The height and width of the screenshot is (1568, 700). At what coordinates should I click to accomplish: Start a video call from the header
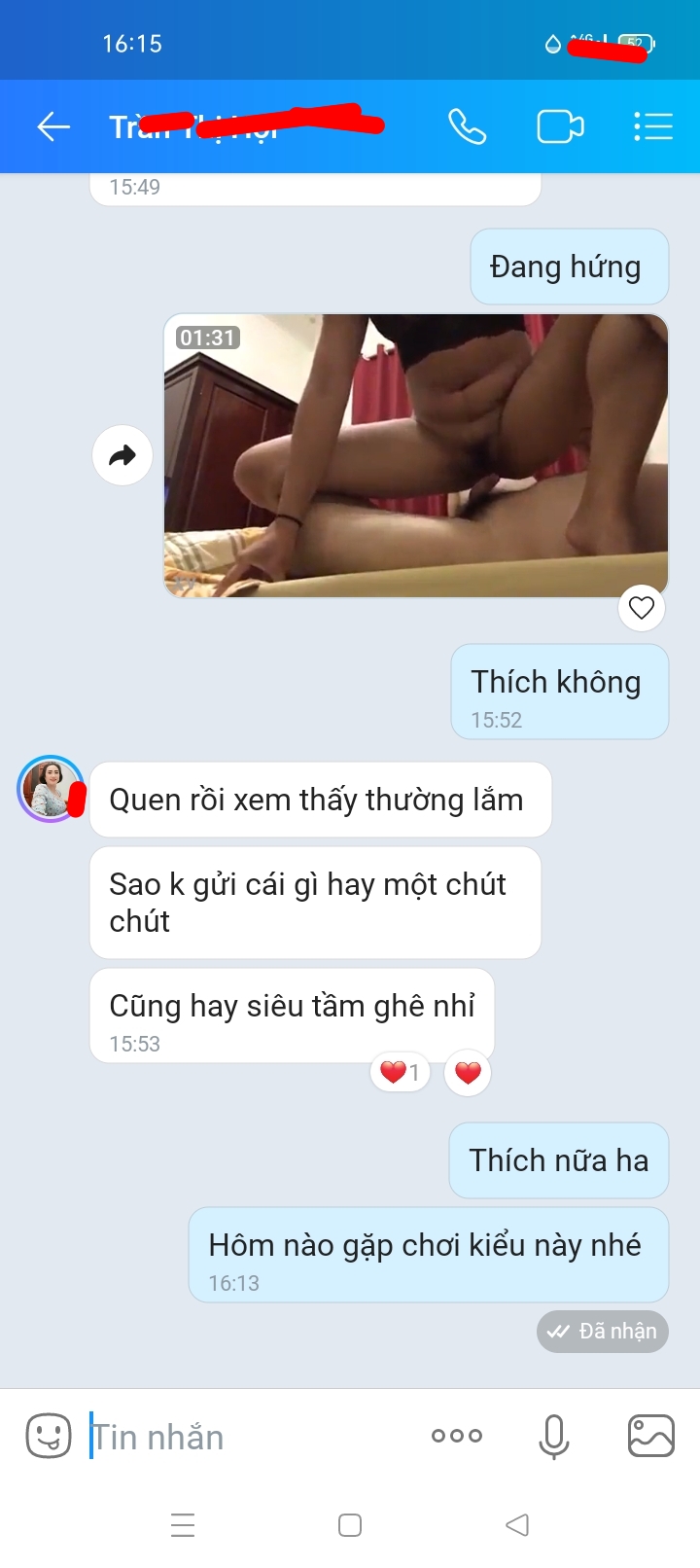560,126
